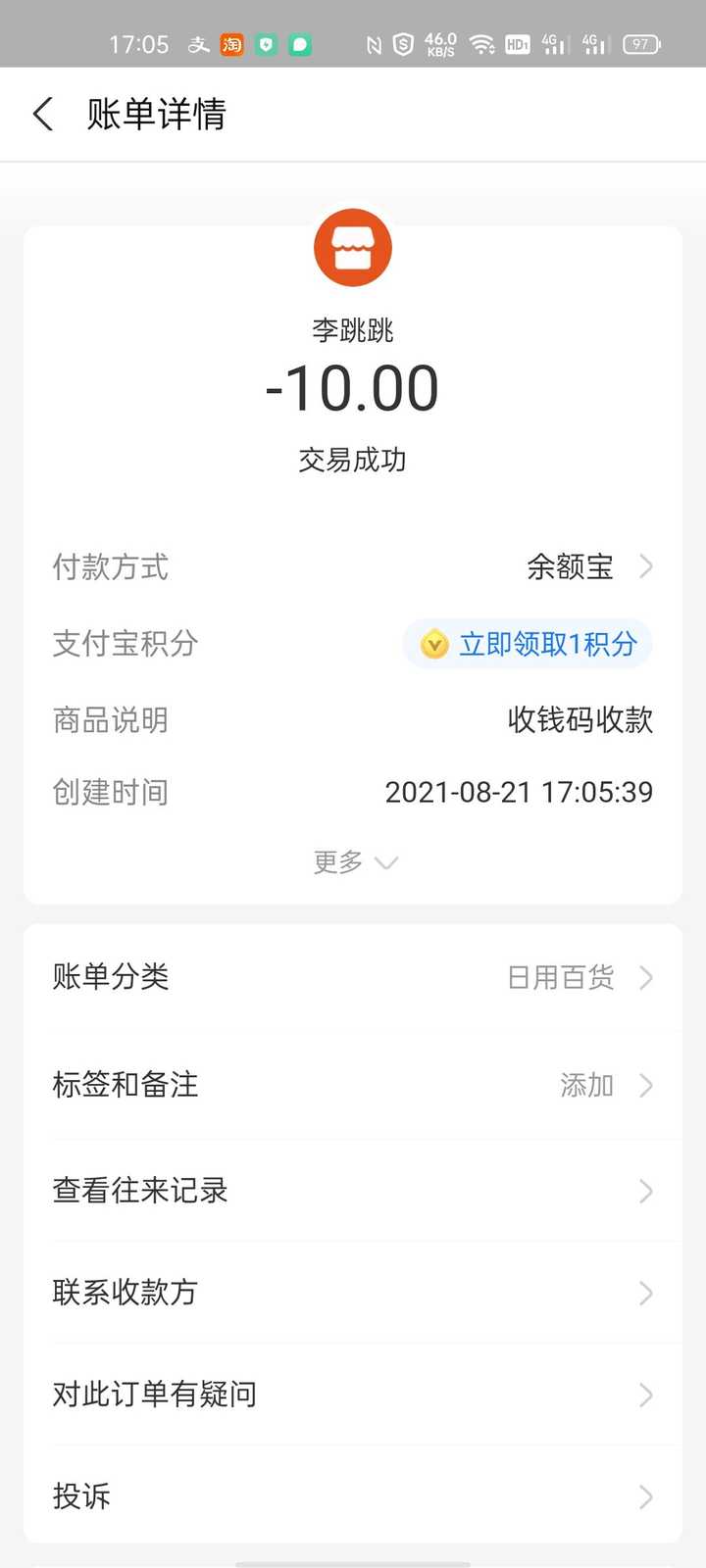Image resolution: width=706 pixels, height=1568 pixels.
Task: Go back from the 账单详情 page
Action: 43,115
